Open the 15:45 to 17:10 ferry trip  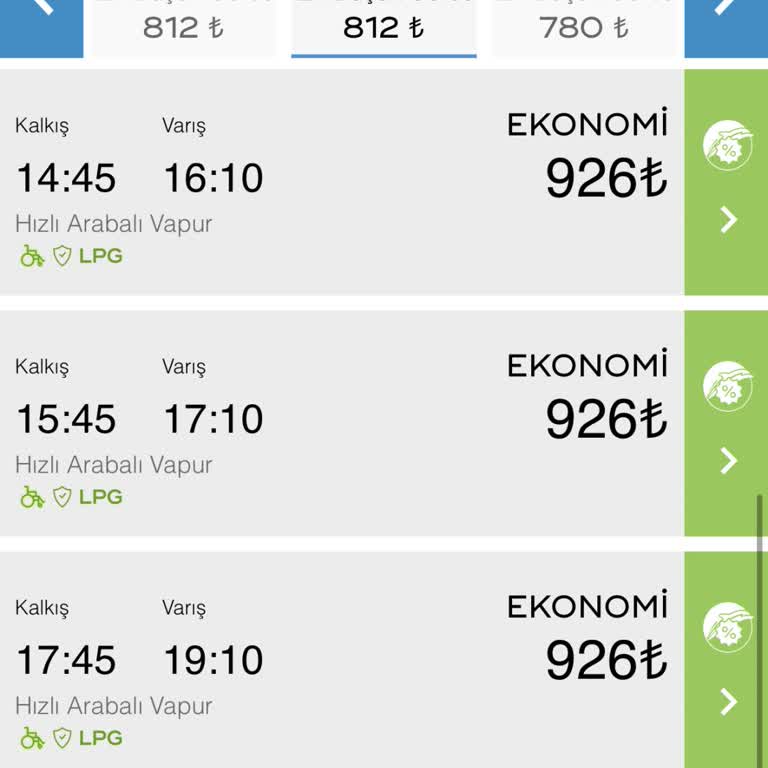[x=340, y=423]
